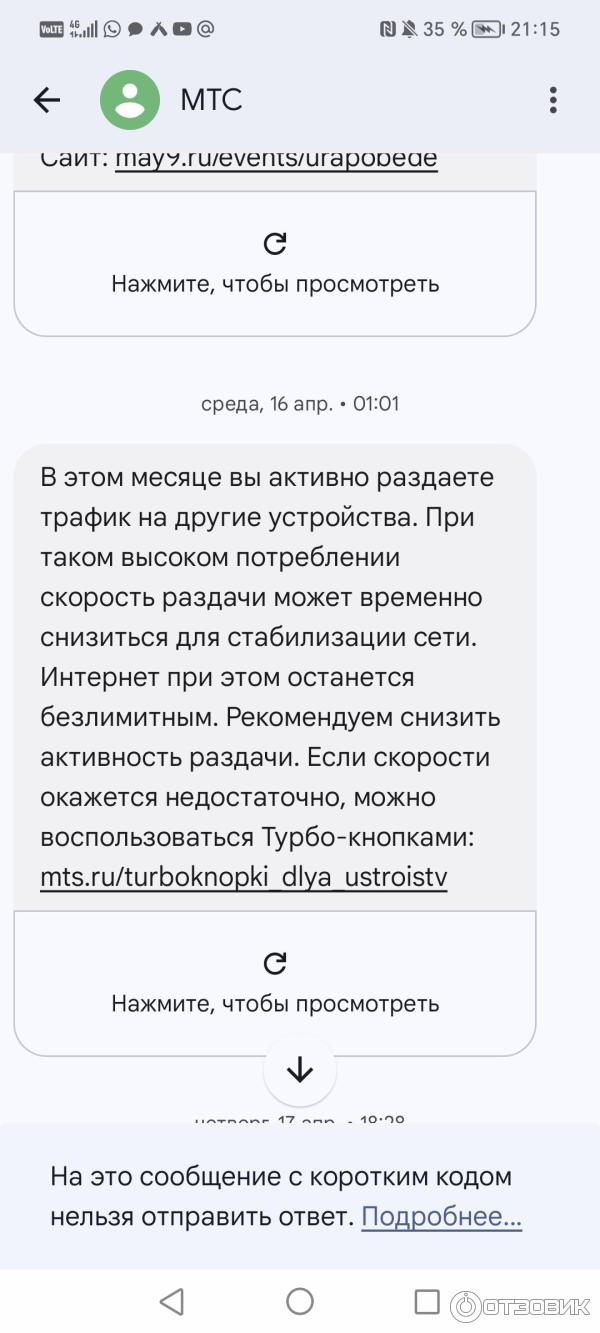Load preview under the turboknopki link
The image size is (600, 1333).
coord(275,982)
